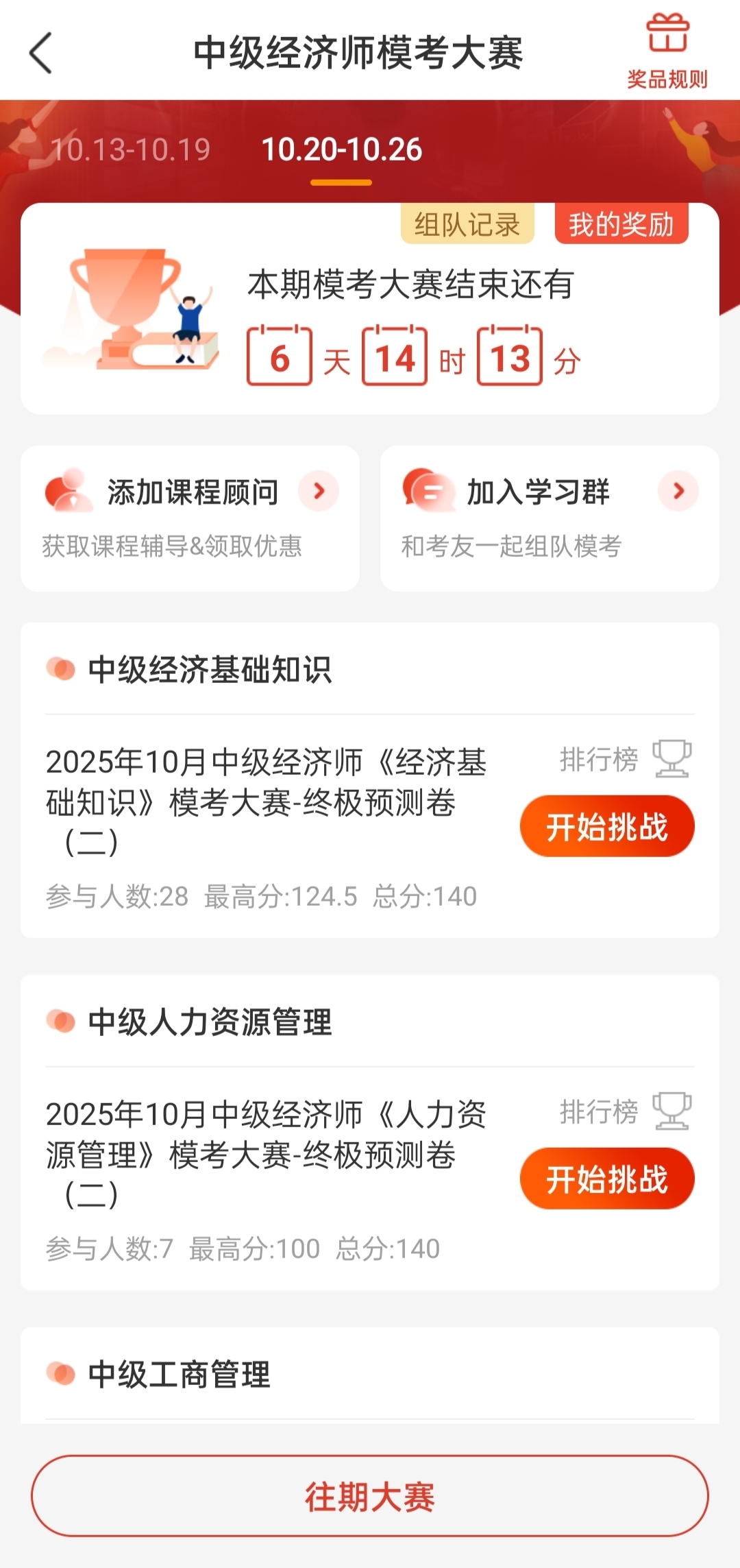Viewport: 740px width, 1568px height.
Task: View 排行榜 for 经济基础知识 mock exam
Action: click(624, 759)
